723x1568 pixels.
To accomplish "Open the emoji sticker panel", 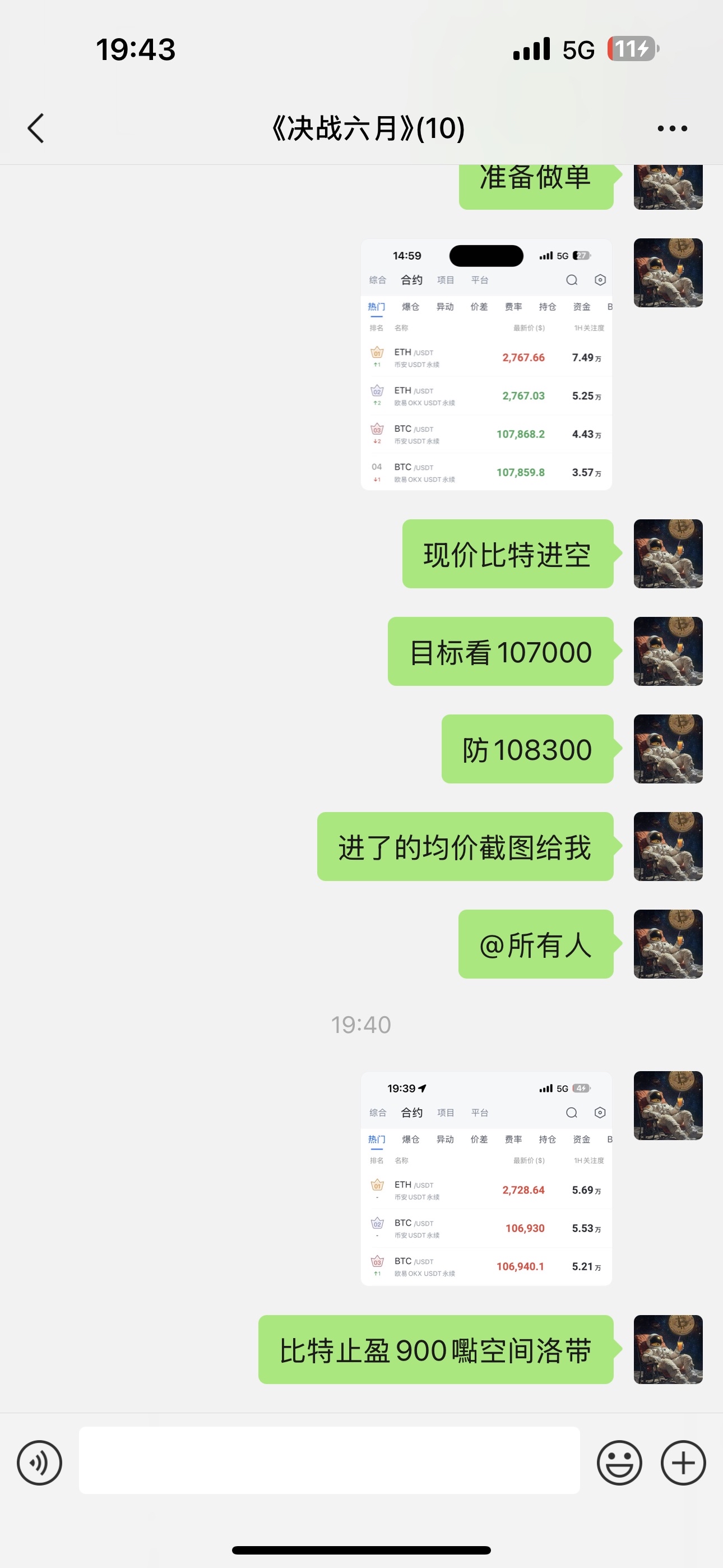I will pos(619,1462).
